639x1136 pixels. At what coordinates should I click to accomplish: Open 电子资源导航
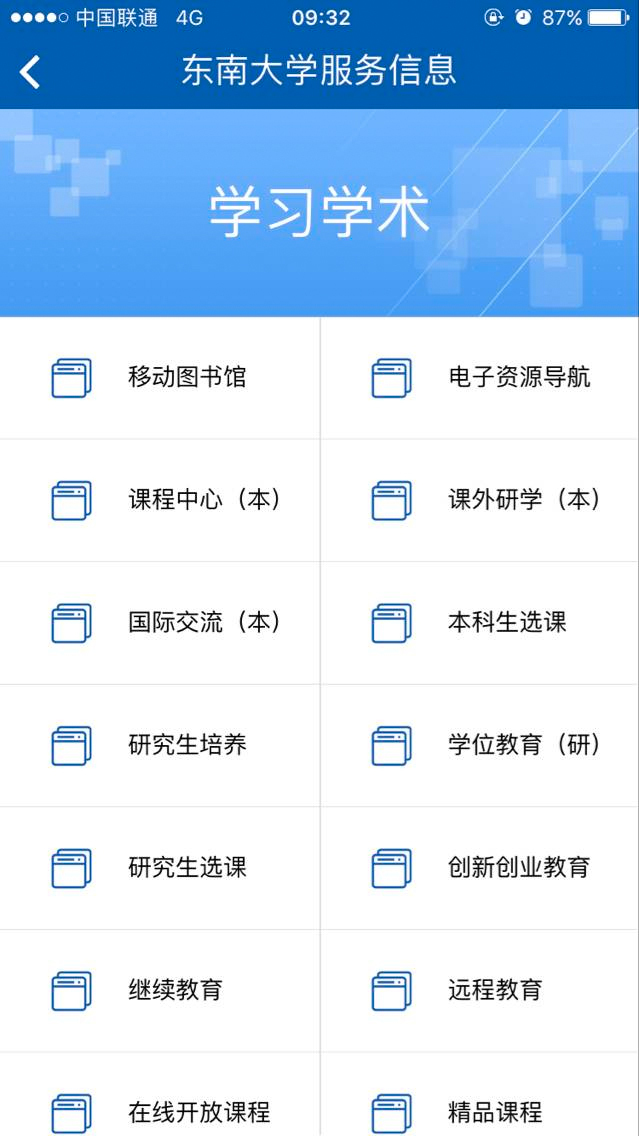(x=480, y=378)
